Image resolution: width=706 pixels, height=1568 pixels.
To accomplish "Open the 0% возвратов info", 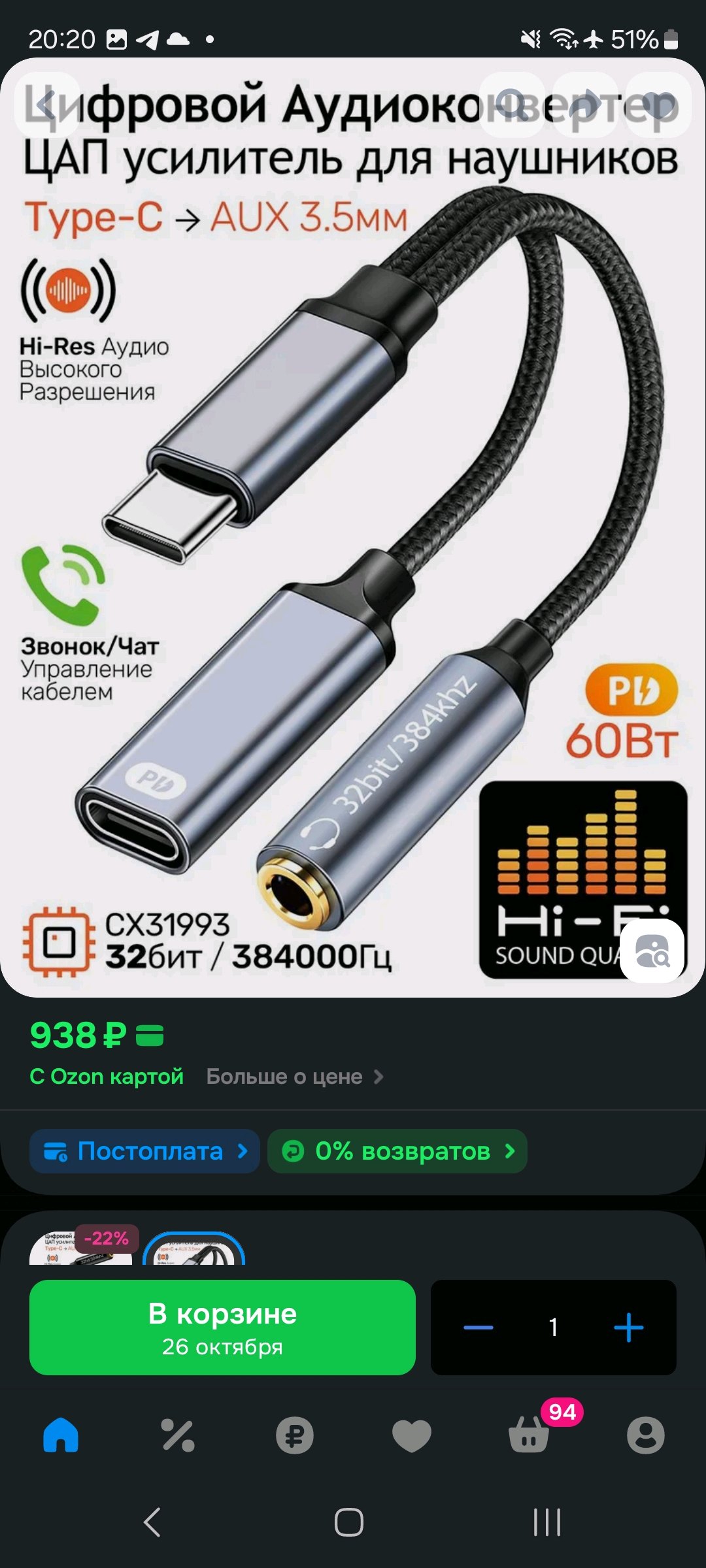I will pyautogui.click(x=397, y=1151).
